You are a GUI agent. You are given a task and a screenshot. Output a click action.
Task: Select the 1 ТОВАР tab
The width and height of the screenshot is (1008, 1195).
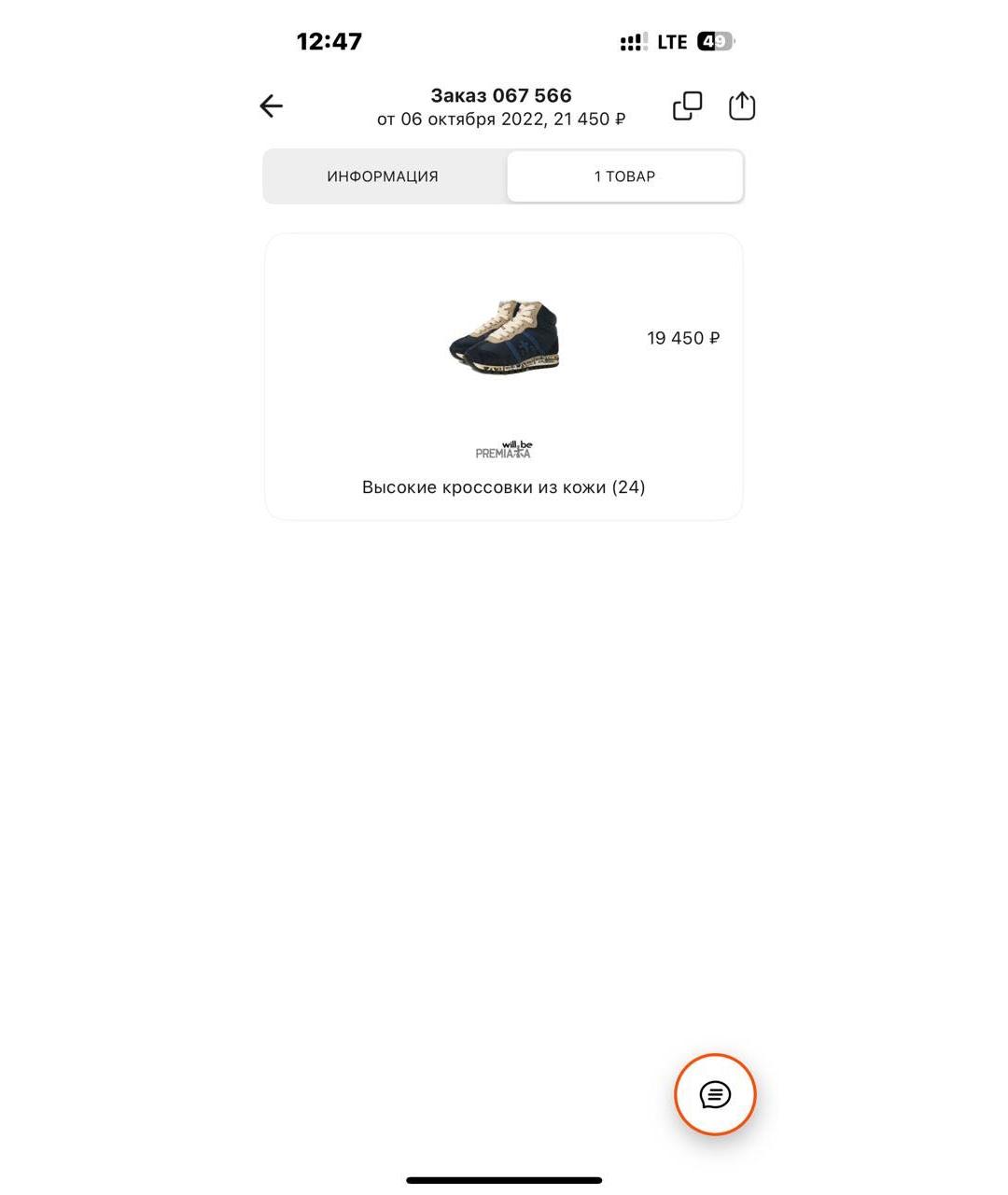pyautogui.click(x=624, y=176)
